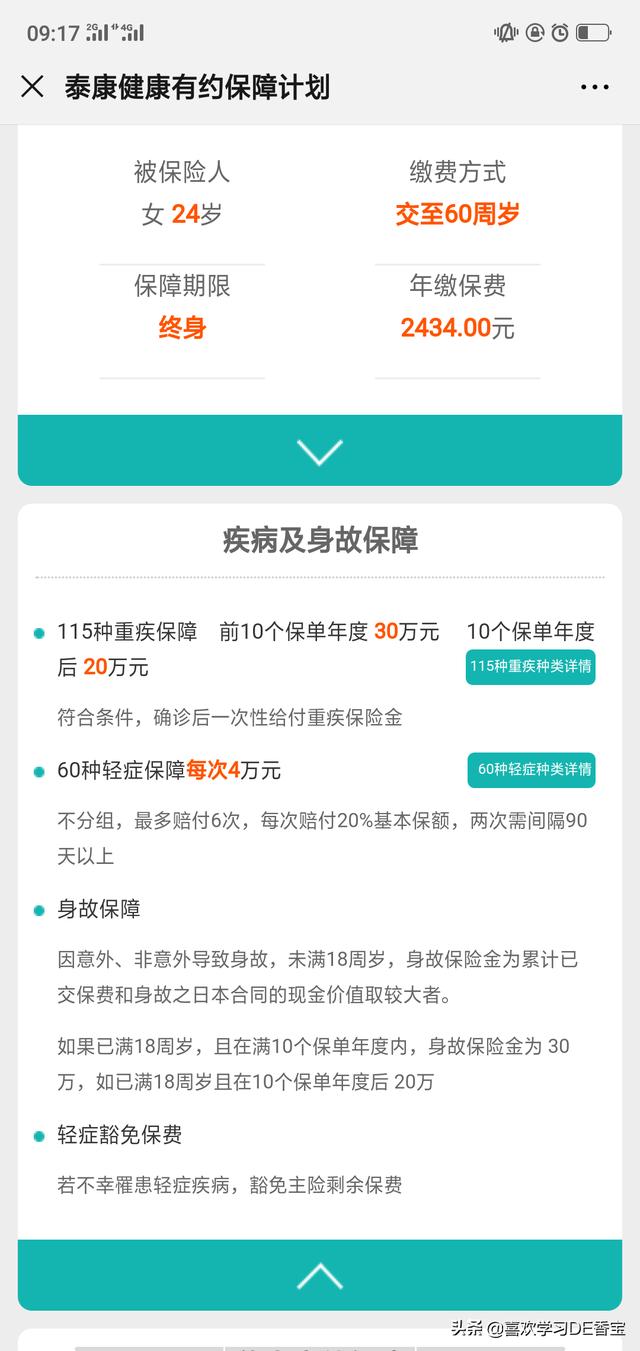Viewport: 640px width, 1351px height.
Task: Close the 泰康健康有约保障计划 page
Action: (32, 87)
